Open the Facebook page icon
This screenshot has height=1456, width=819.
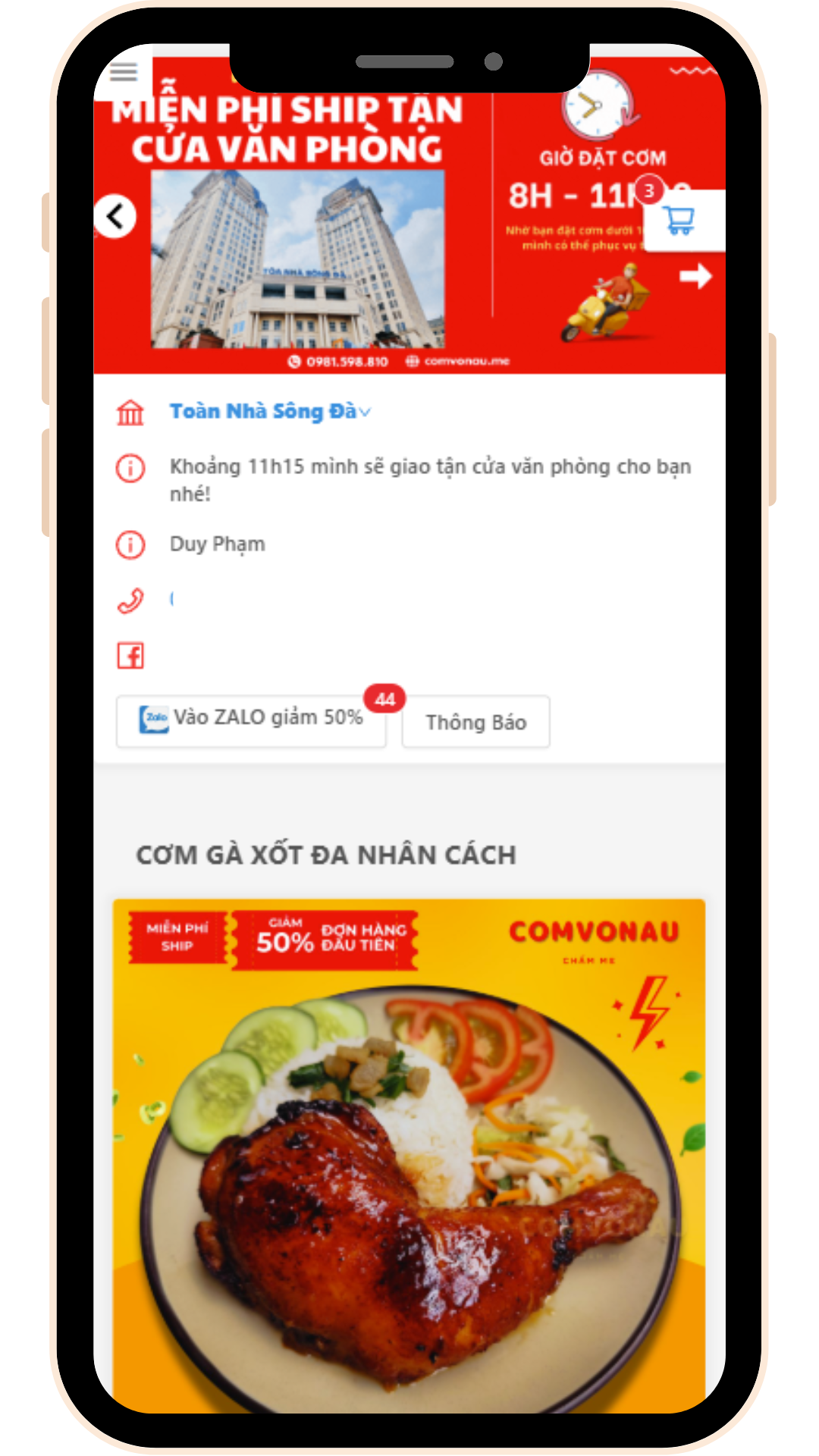pyautogui.click(x=130, y=656)
